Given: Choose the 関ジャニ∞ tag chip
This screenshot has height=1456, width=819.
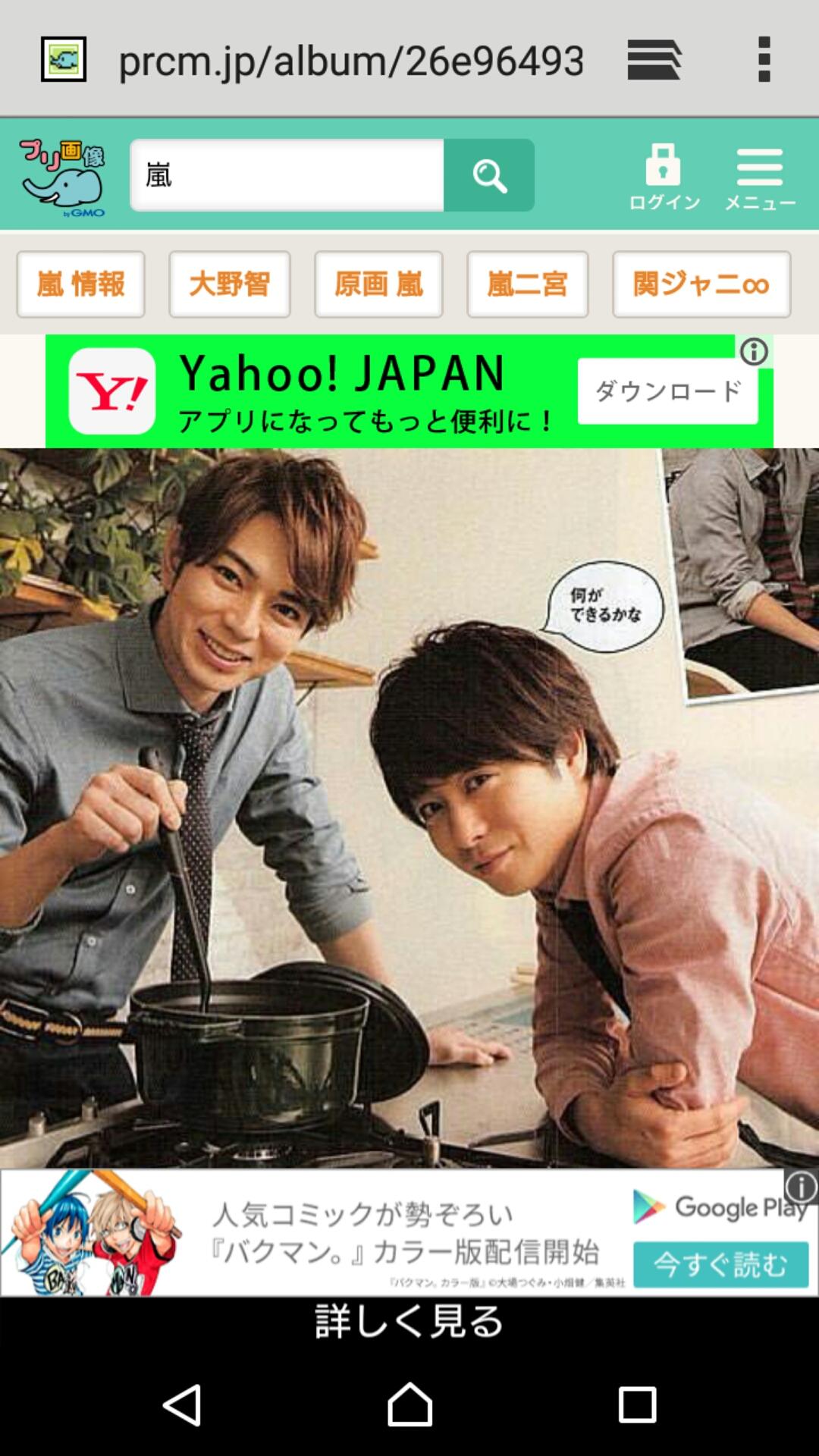Looking at the screenshot, I should (x=701, y=284).
